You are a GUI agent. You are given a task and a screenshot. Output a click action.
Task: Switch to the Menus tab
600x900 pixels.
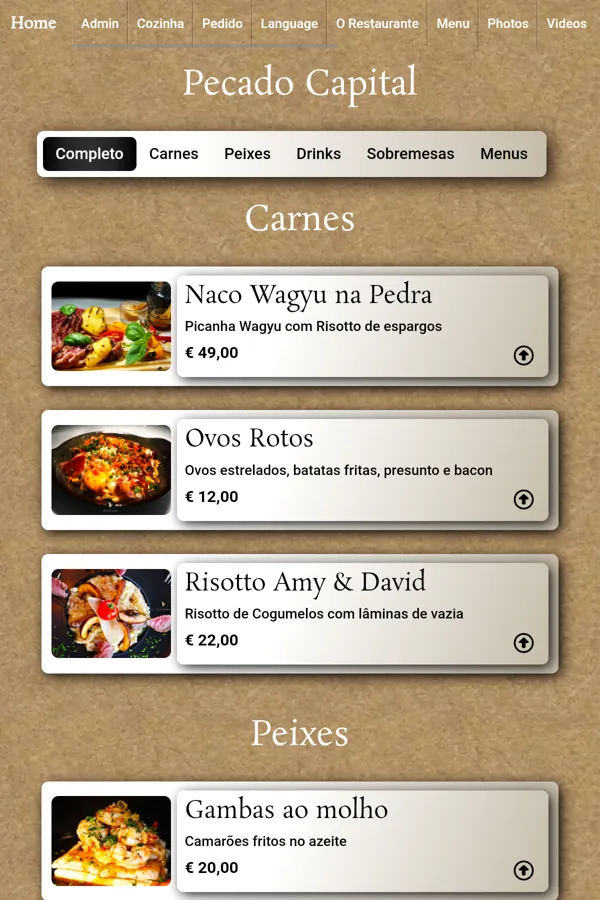click(504, 154)
